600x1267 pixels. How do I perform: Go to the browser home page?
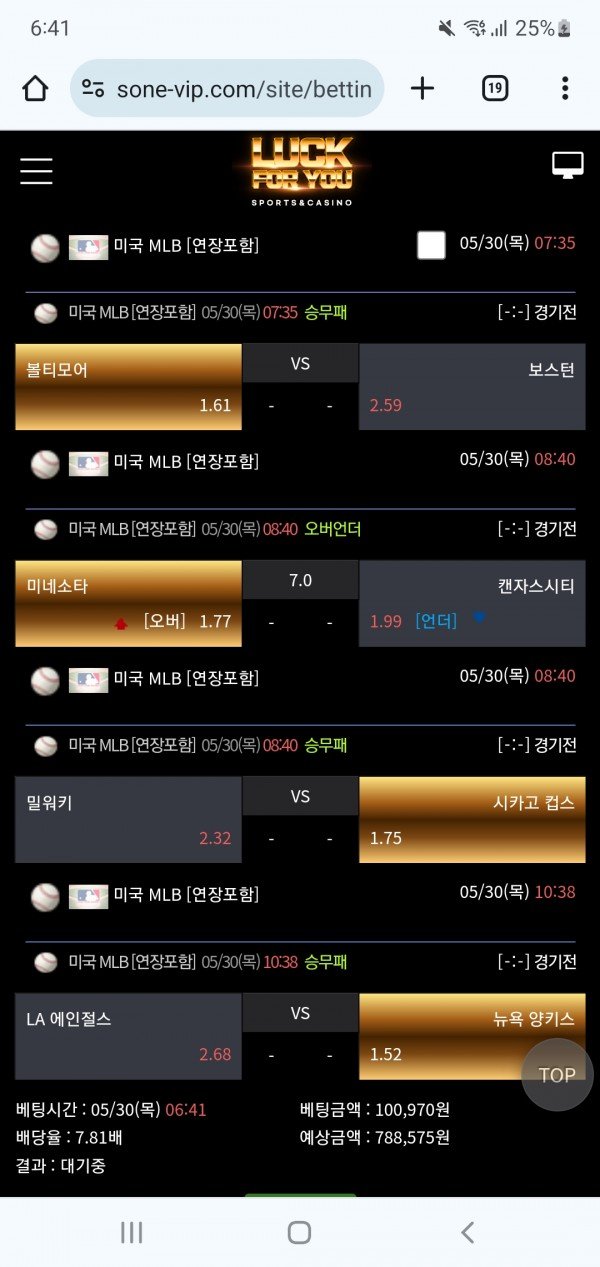pos(35,89)
